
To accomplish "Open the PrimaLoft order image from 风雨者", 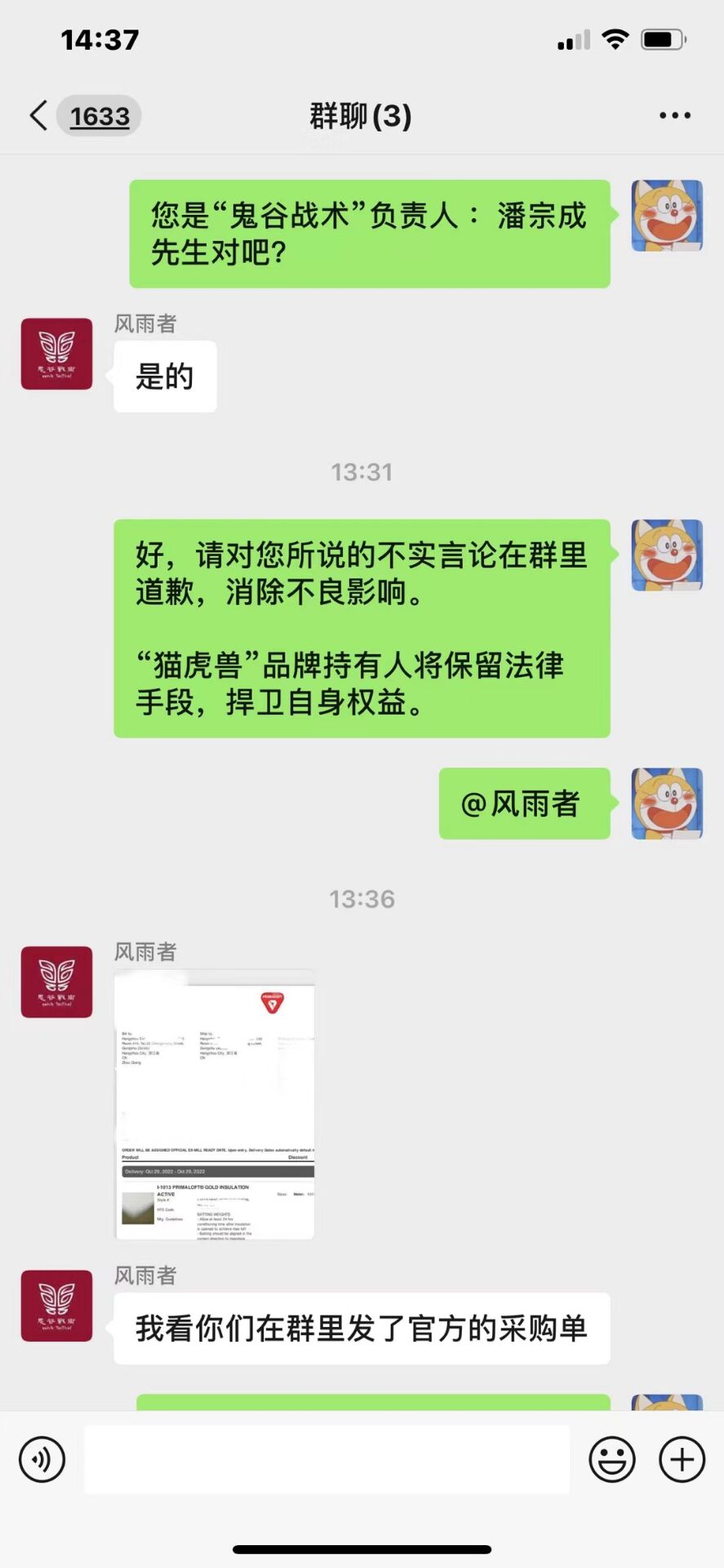I will (215, 1105).
